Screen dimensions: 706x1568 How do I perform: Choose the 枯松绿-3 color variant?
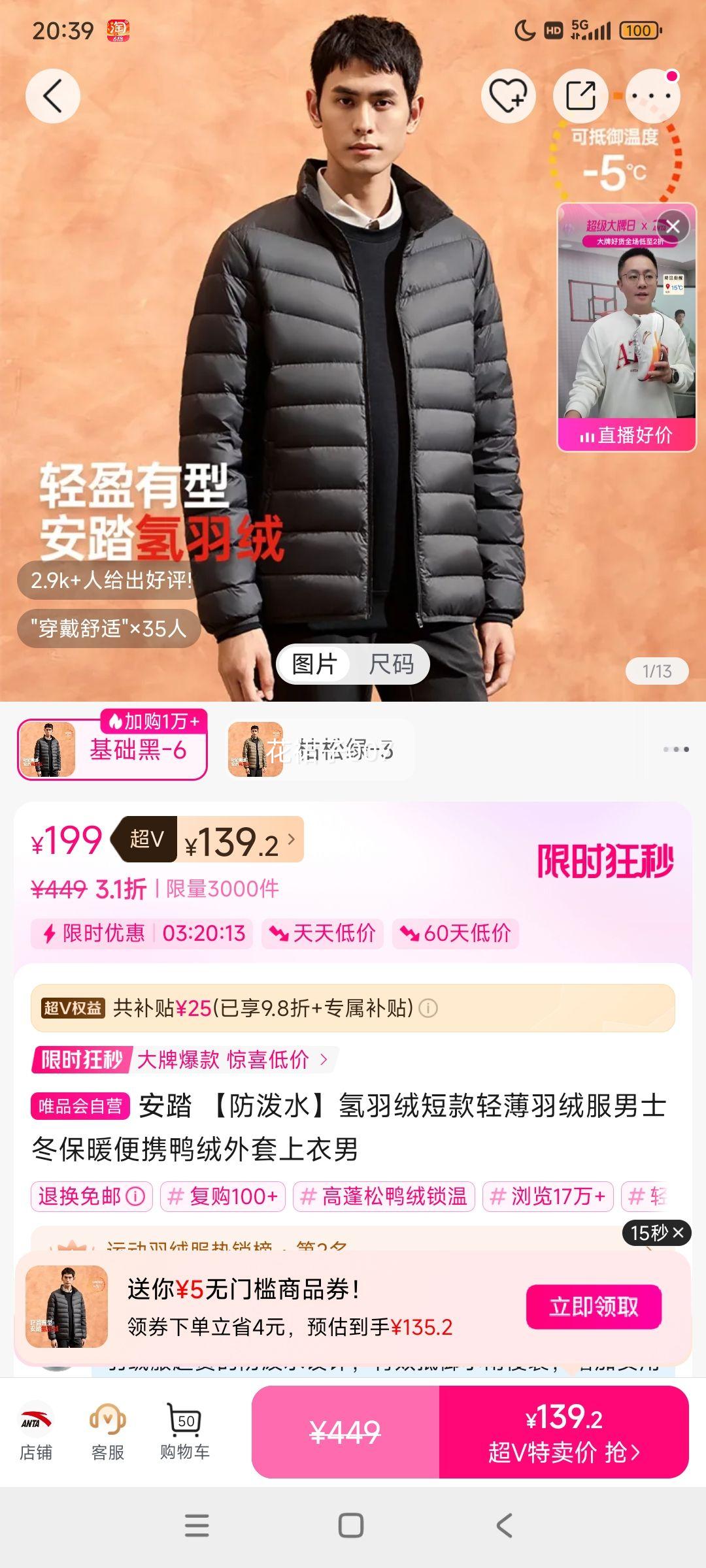tap(320, 749)
